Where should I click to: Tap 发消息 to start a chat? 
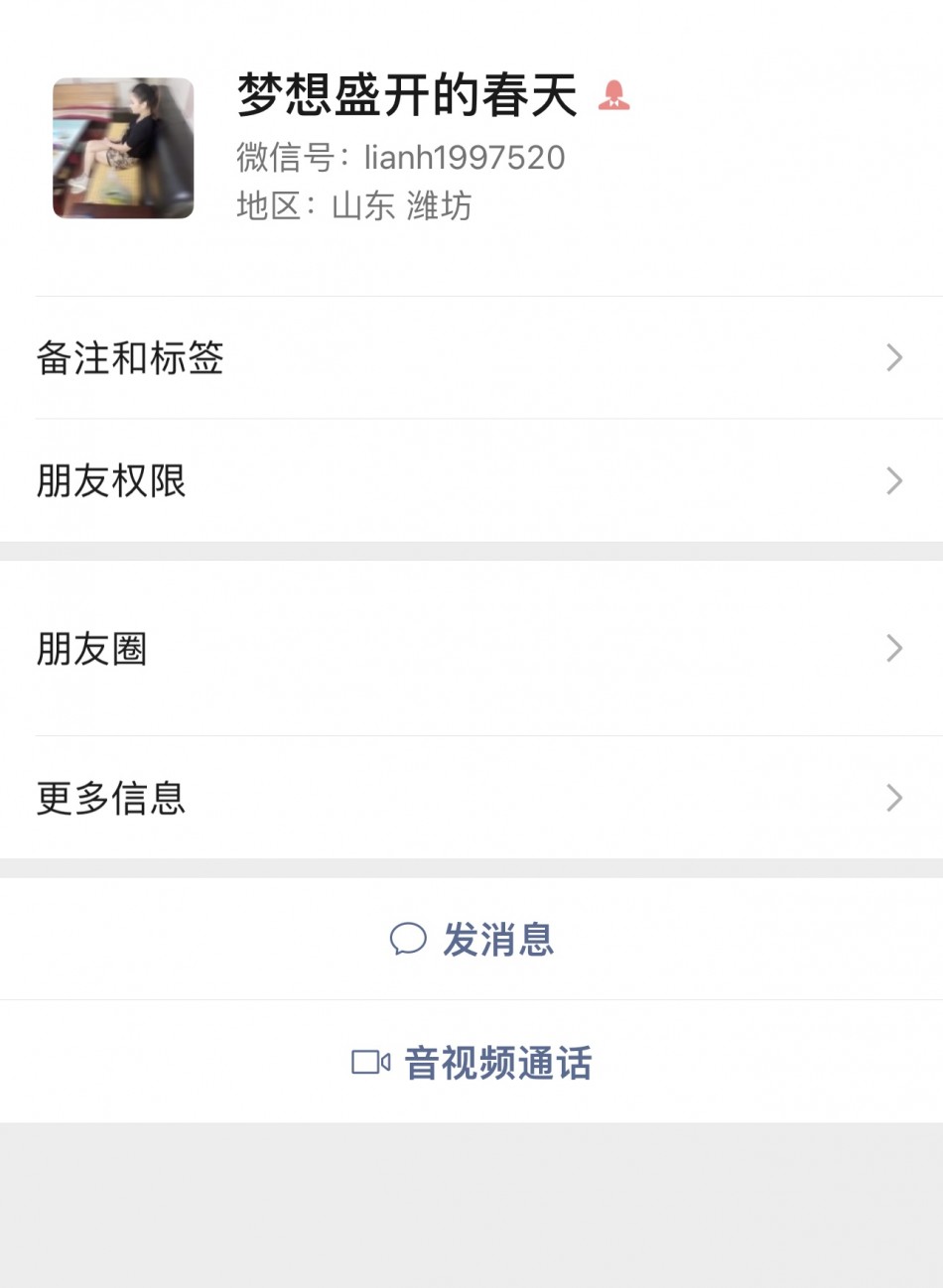point(471,939)
